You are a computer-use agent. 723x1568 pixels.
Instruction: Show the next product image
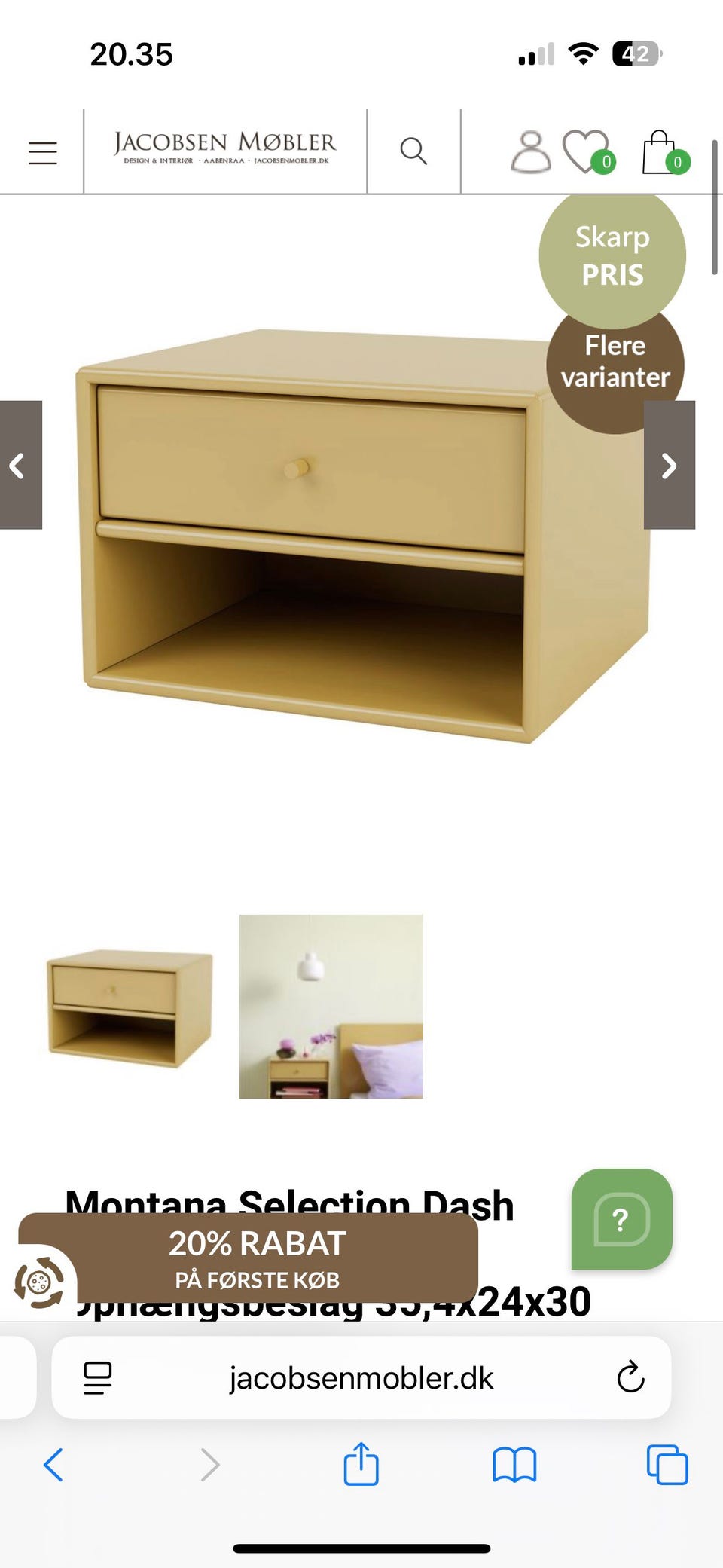pyautogui.click(x=669, y=465)
